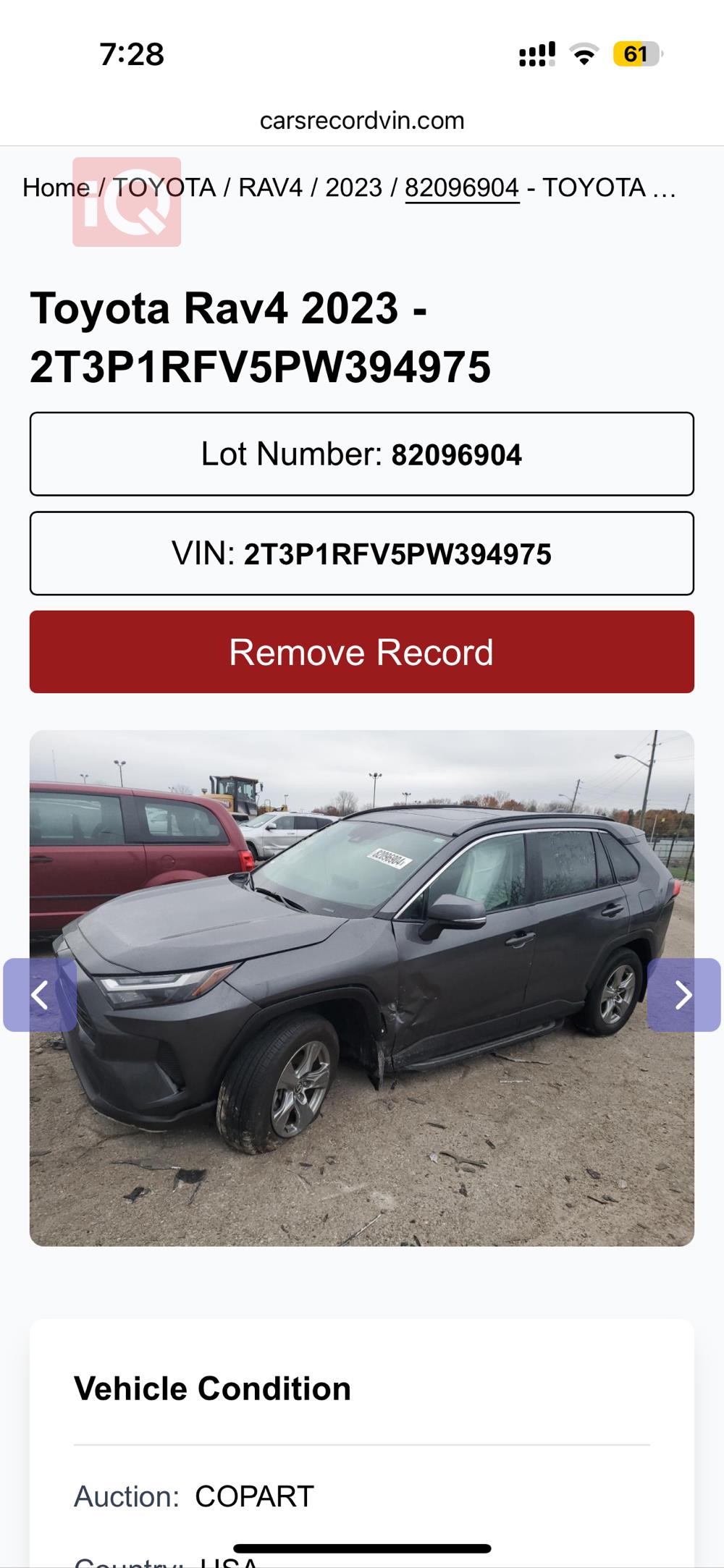Open the RAV4 breadcrumb link
Viewport: 724px width, 1568px height.
point(270,188)
